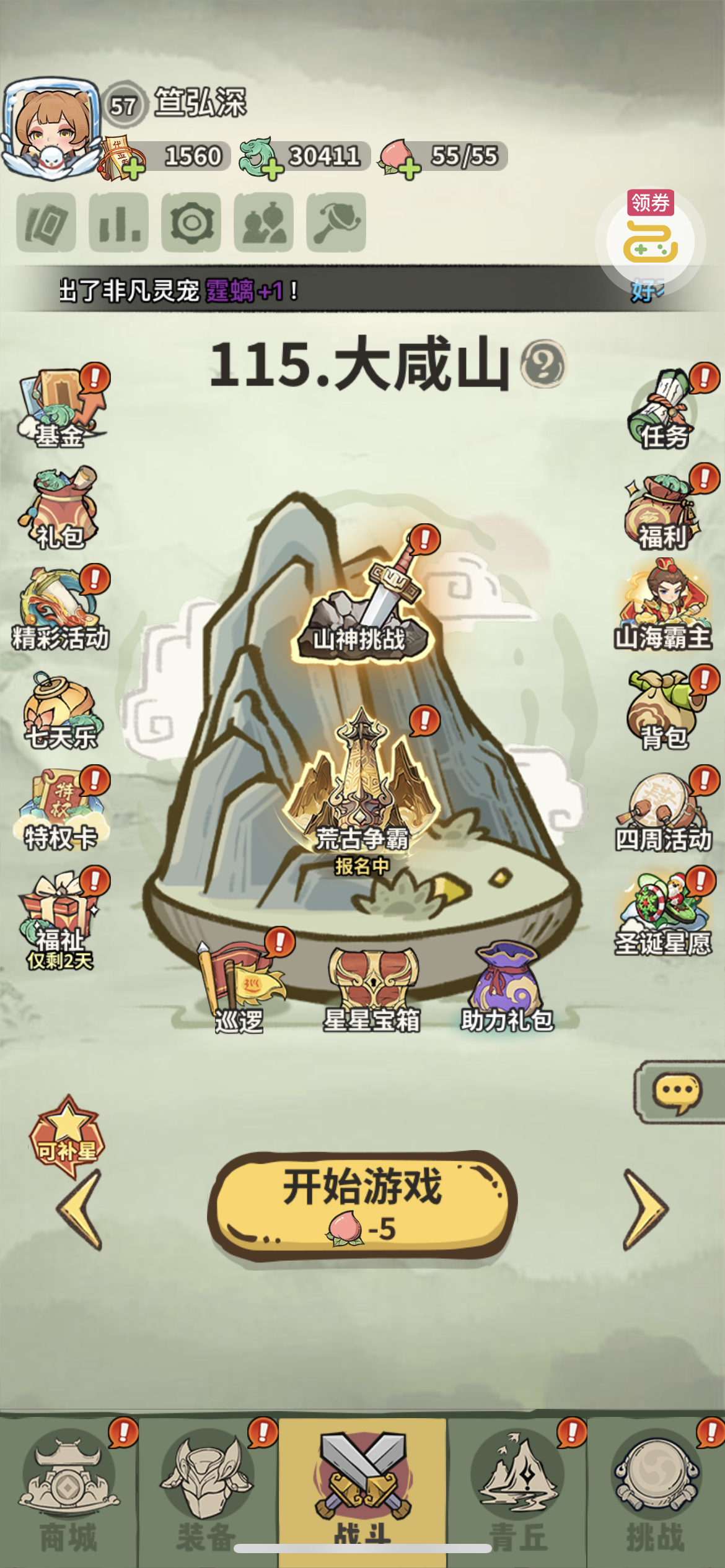Open the 星星宝箱 chest
This screenshot has width=725, height=1568.
[x=372, y=988]
